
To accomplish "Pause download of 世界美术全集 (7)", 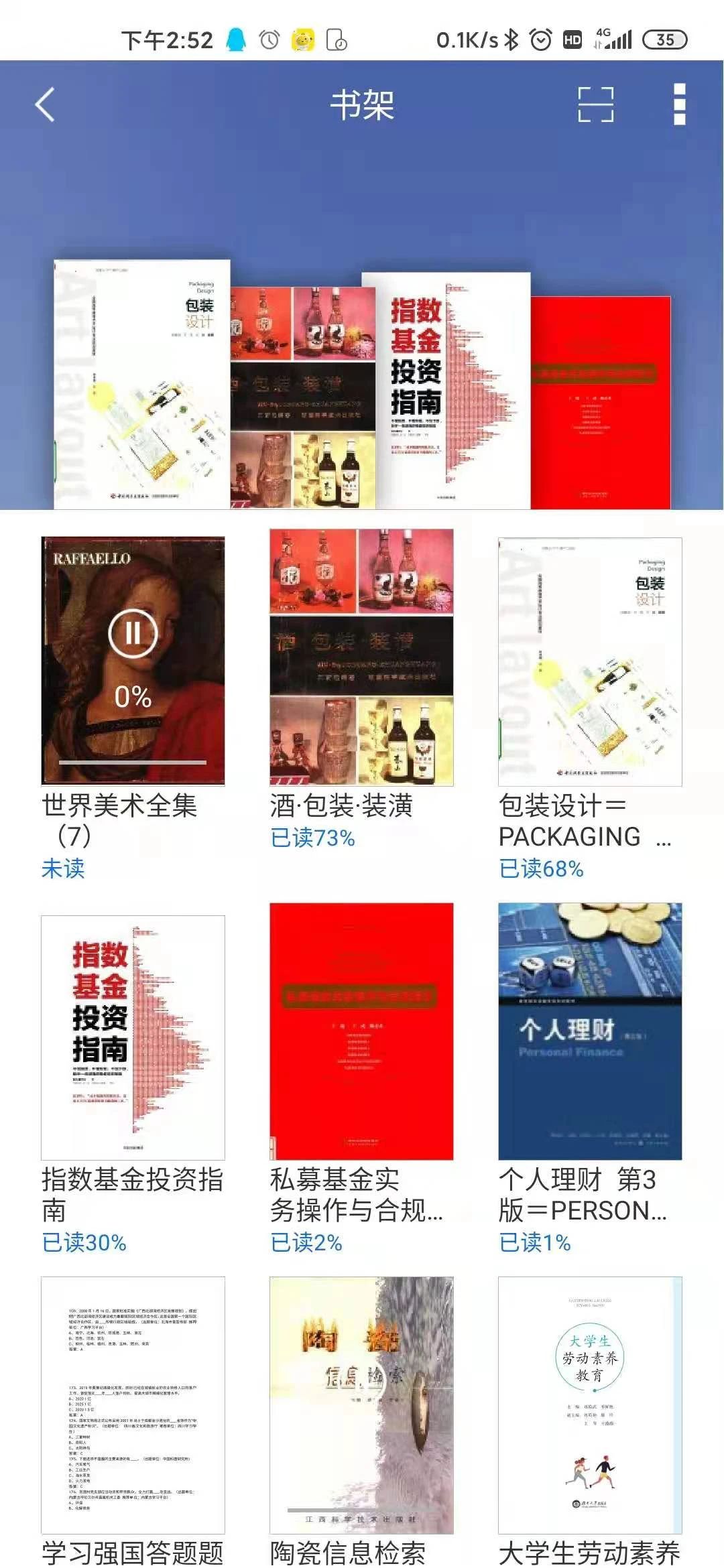I will [x=133, y=633].
